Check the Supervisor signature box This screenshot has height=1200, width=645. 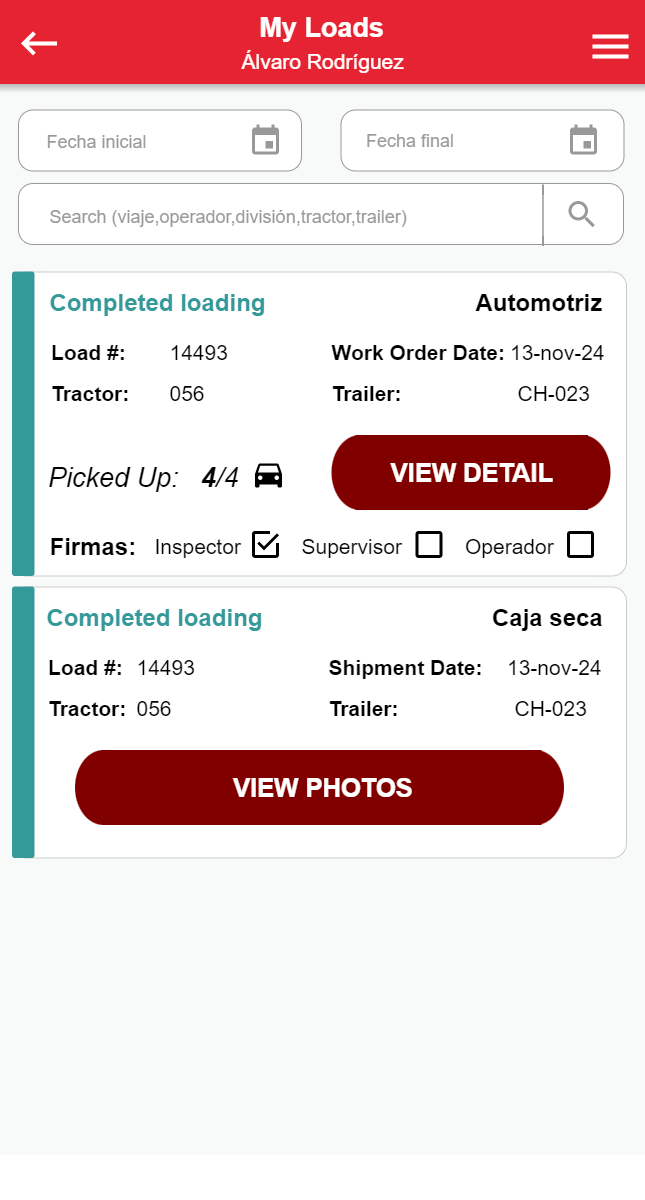(x=429, y=545)
